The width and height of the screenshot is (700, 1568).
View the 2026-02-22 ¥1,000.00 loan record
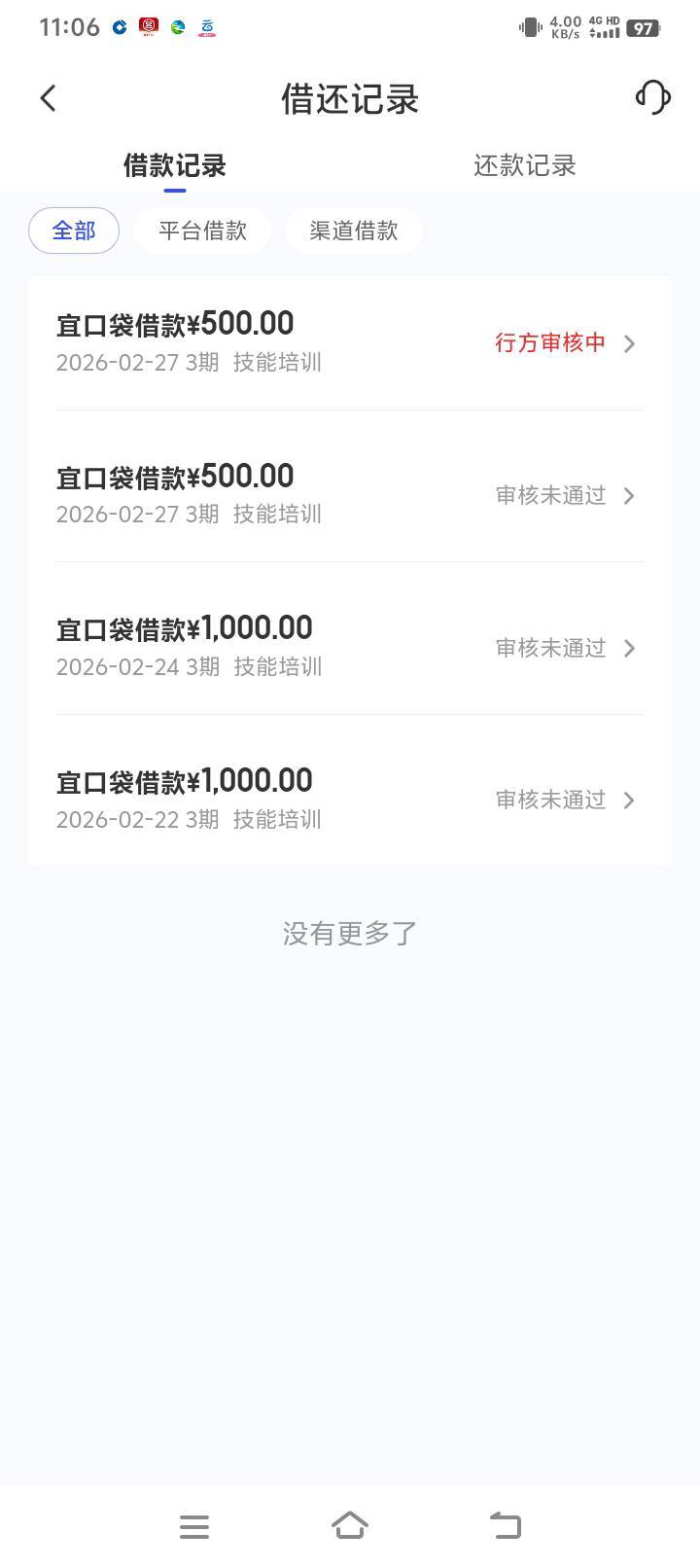tap(350, 799)
